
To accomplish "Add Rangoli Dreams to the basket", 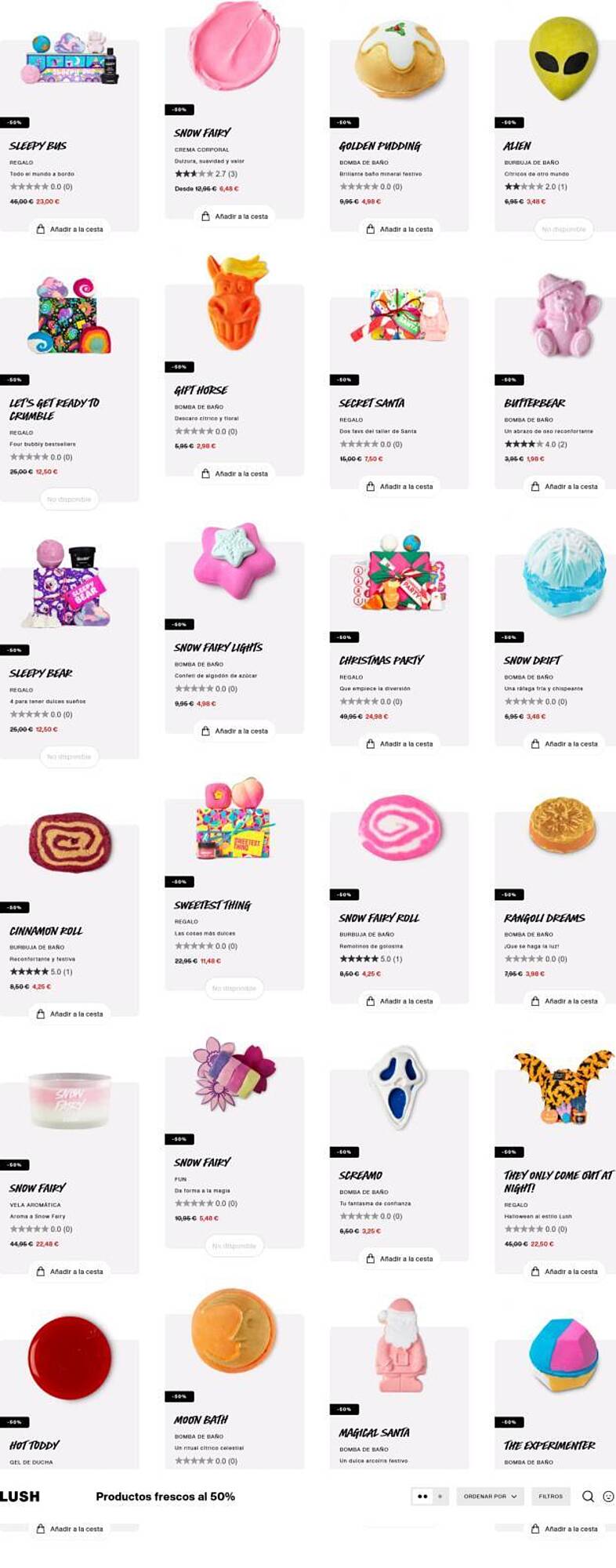I will point(563,1001).
